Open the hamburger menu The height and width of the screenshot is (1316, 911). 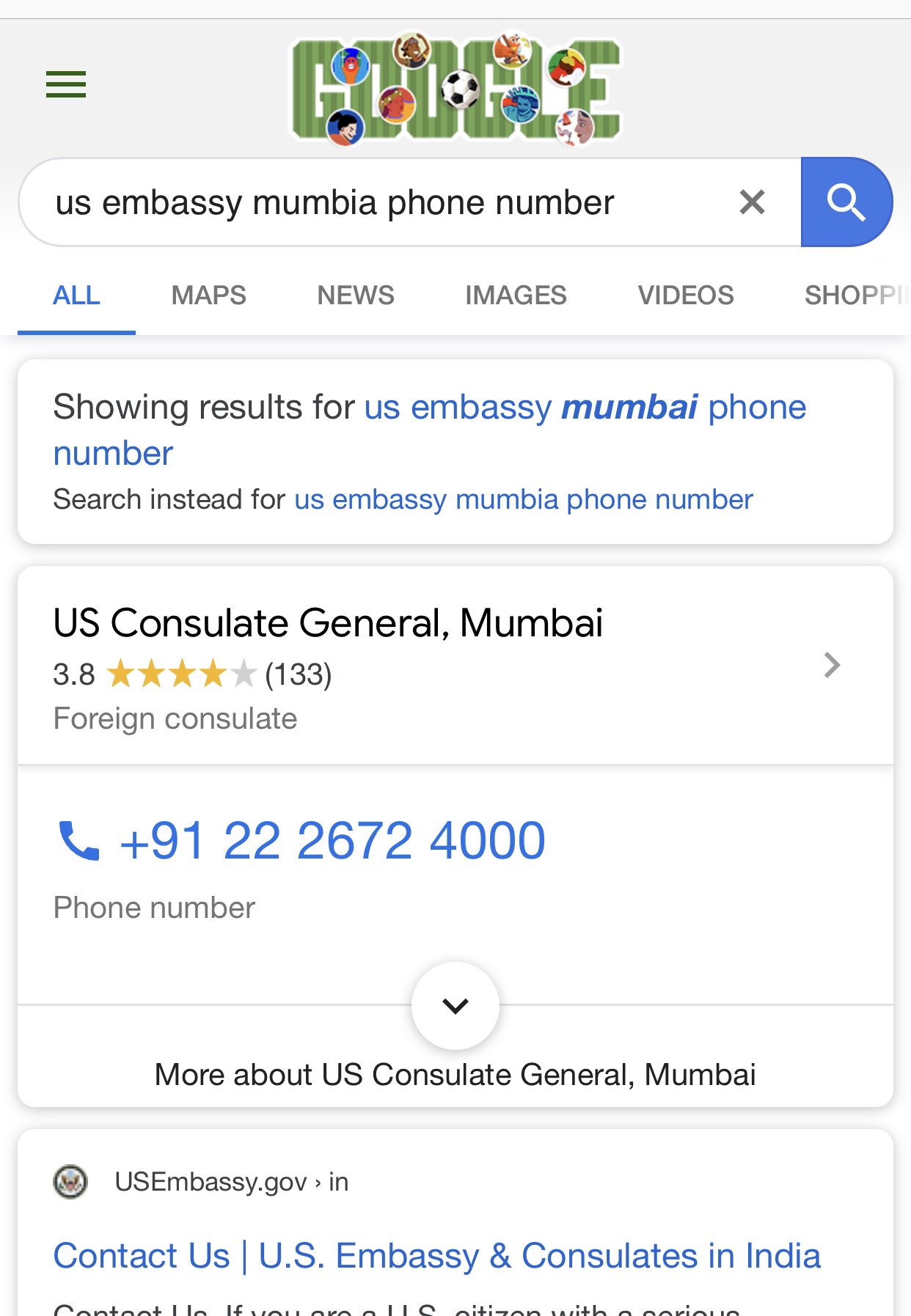tap(66, 85)
